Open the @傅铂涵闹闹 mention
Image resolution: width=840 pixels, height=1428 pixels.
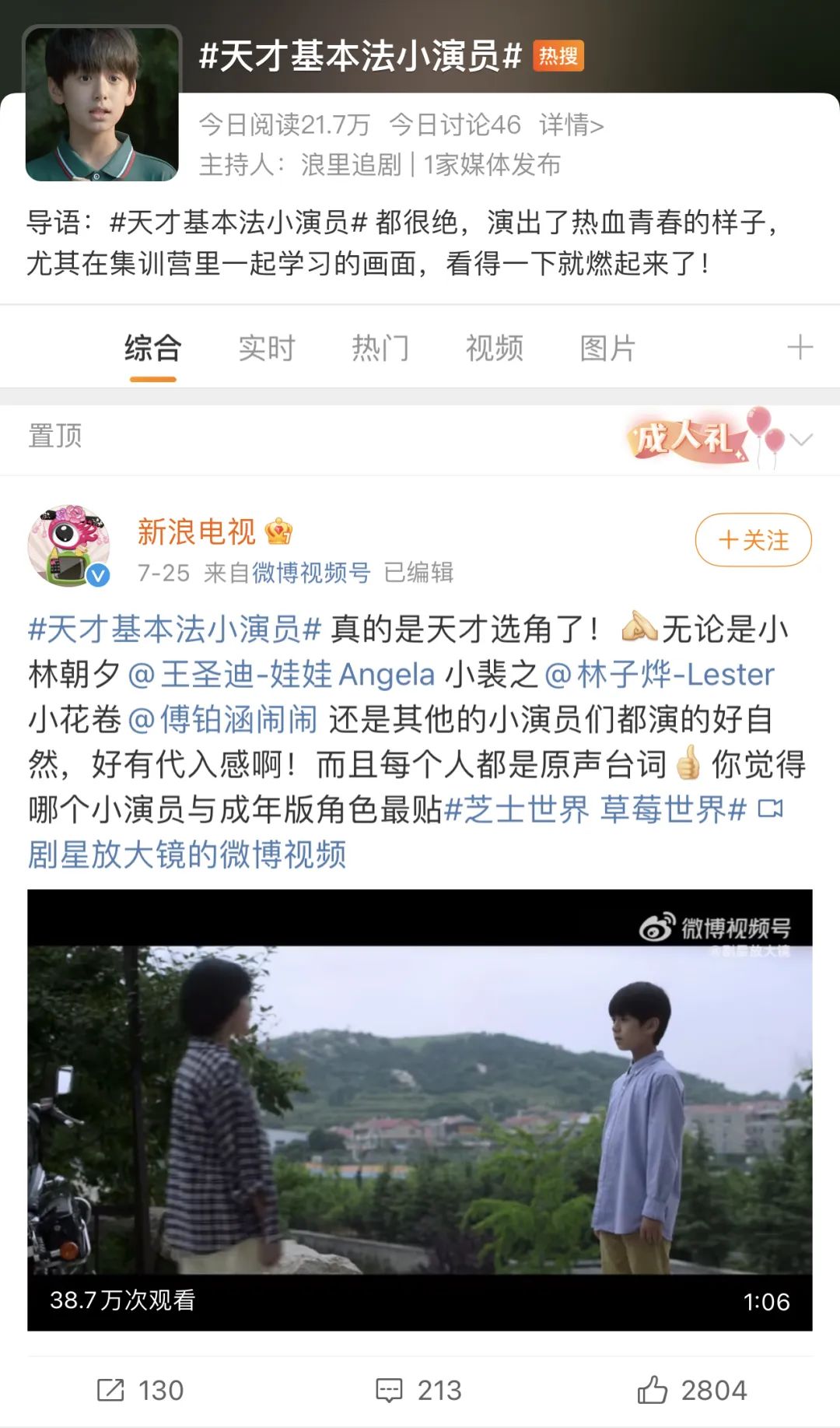[x=222, y=719]
